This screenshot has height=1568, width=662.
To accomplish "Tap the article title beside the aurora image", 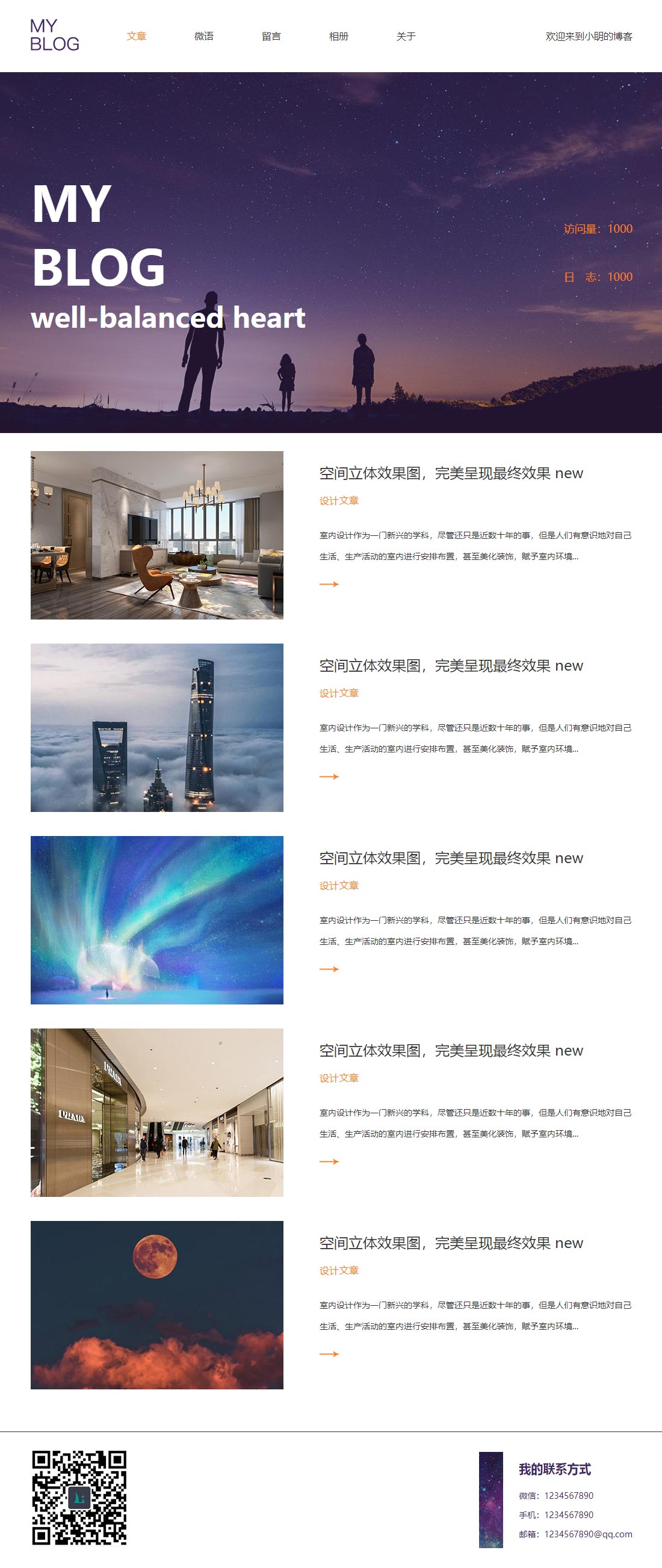I will coord(451,858).
